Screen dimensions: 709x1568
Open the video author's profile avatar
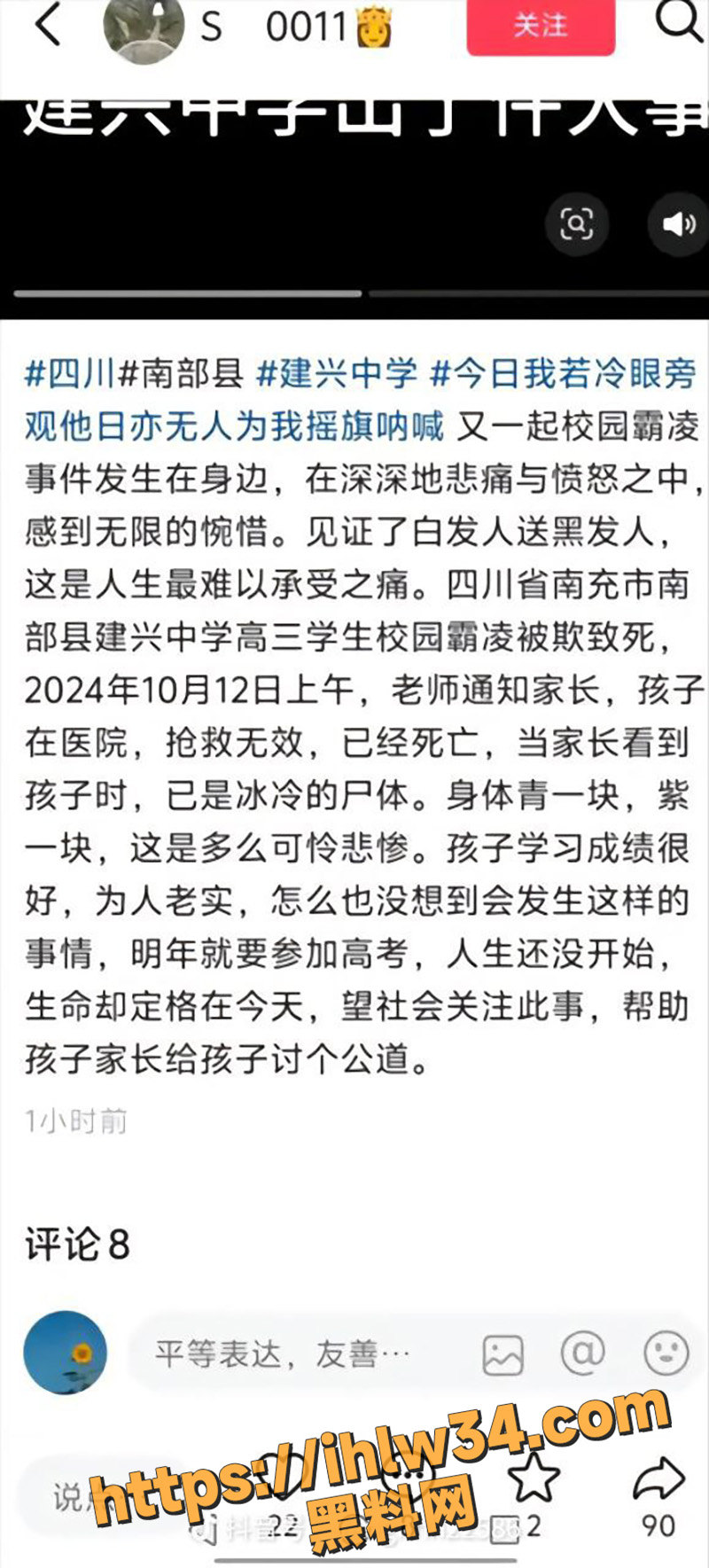tap(144, 27)
